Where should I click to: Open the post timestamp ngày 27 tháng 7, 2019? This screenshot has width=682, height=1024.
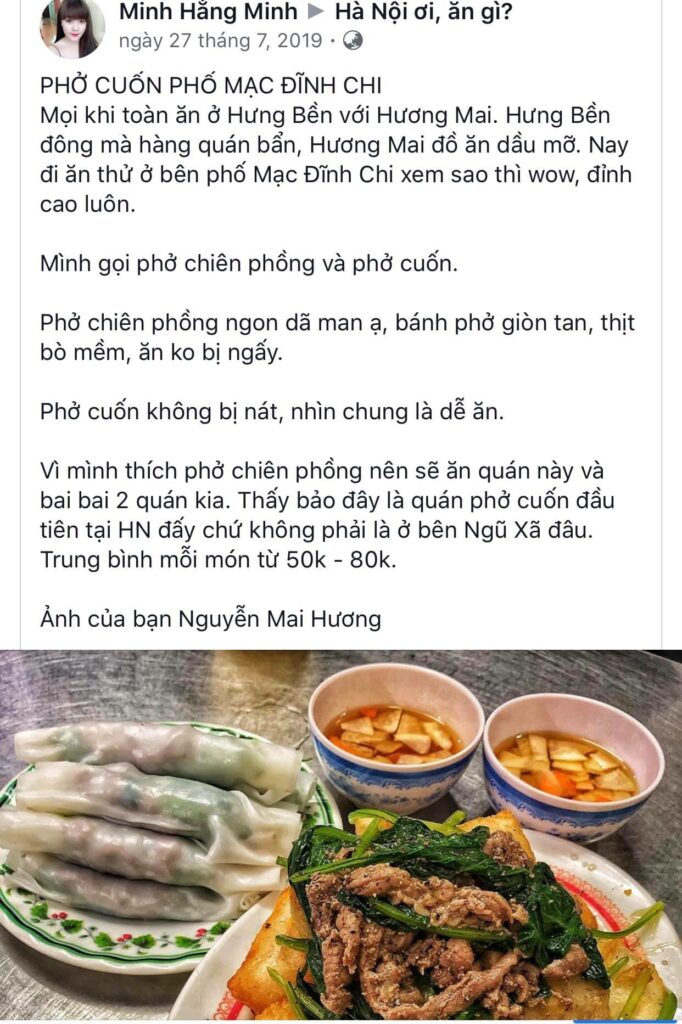point(221,41)
